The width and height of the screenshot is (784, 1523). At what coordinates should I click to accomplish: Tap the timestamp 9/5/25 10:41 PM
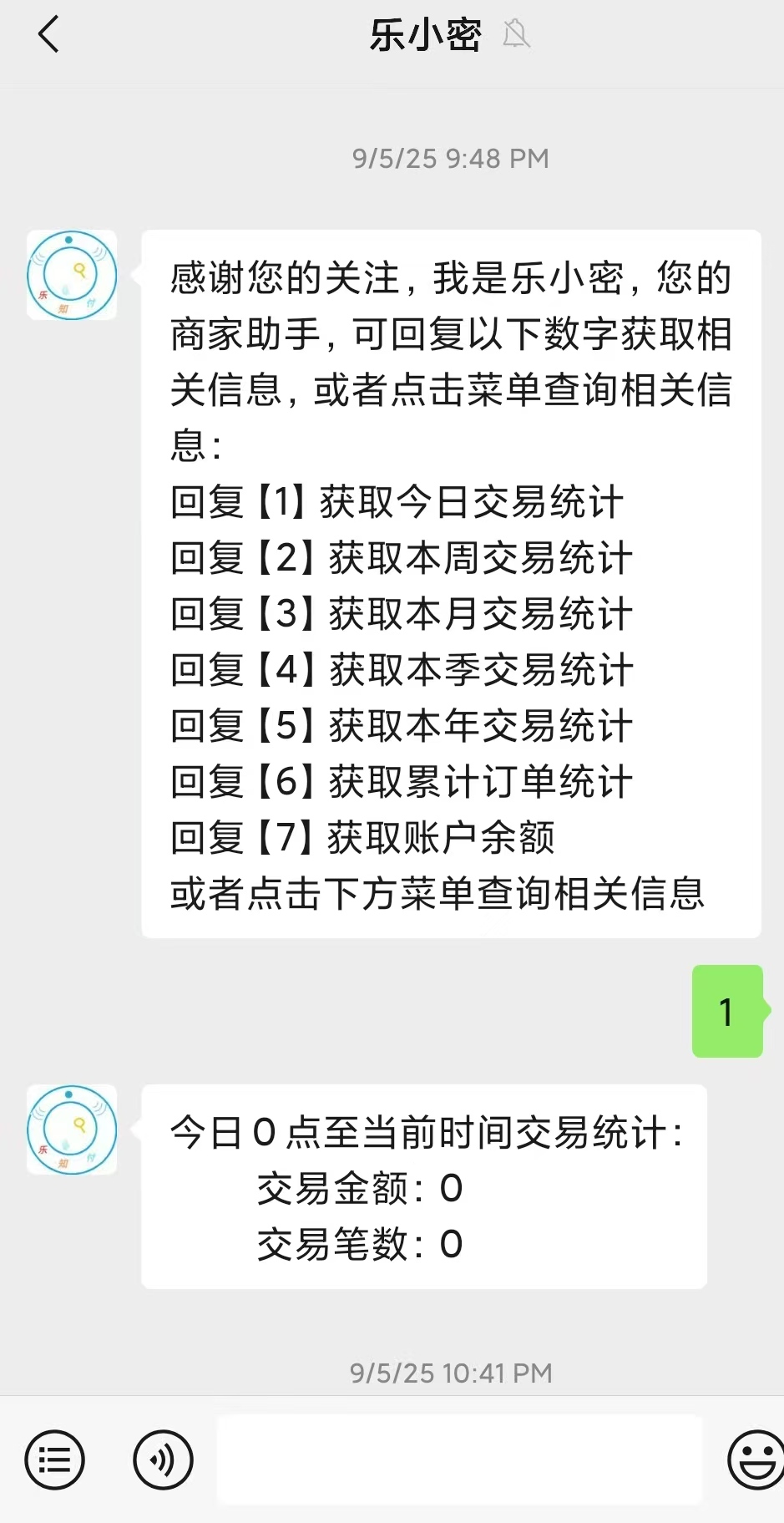(x=450, y=1373)
